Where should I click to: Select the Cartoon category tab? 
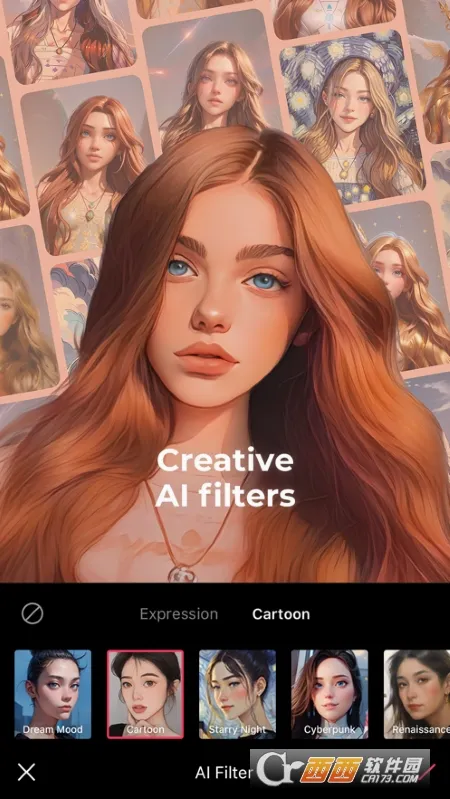pos(281,614)
